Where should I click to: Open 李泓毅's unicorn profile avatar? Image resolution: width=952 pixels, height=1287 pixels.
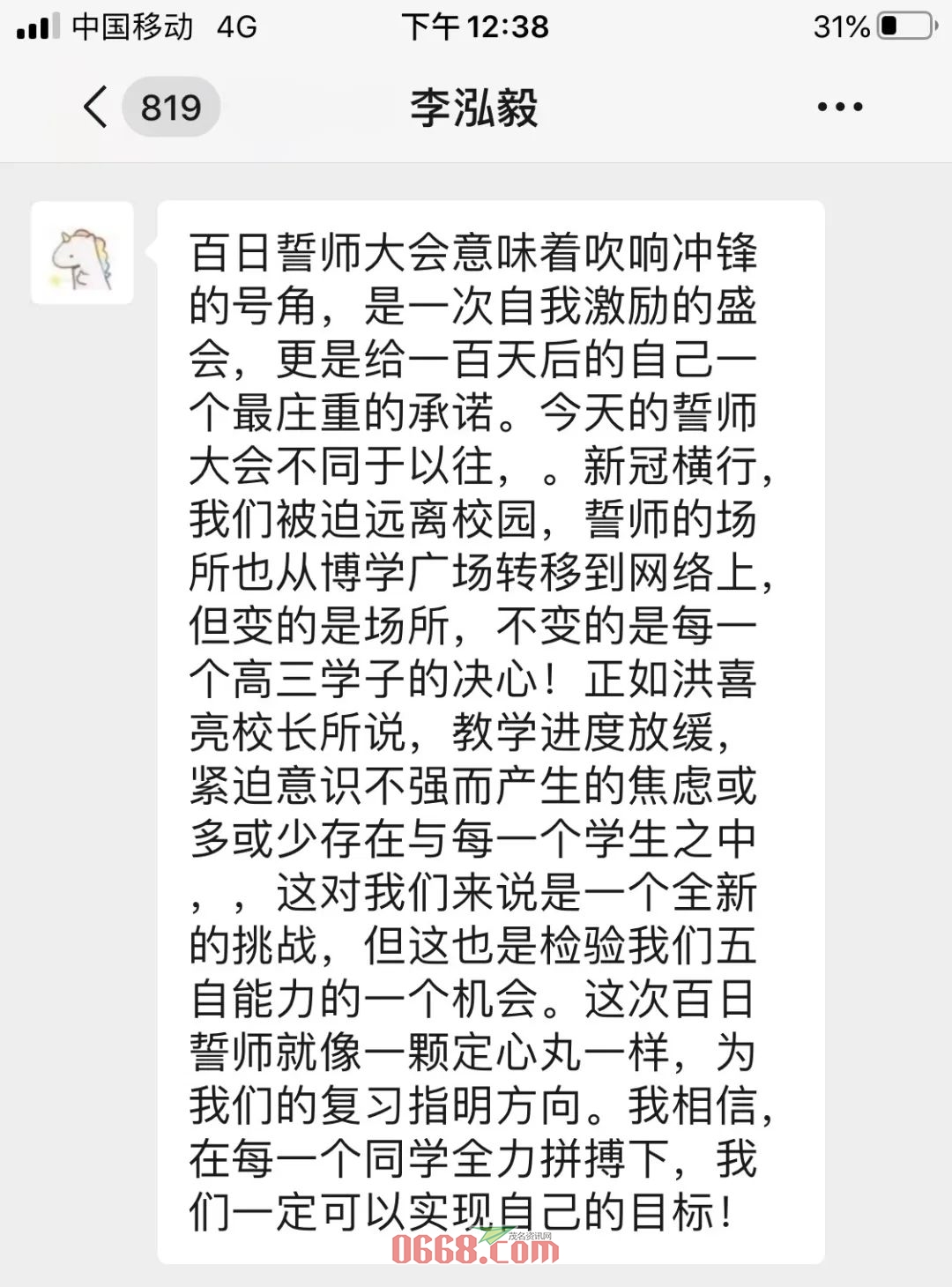point(83,254)
